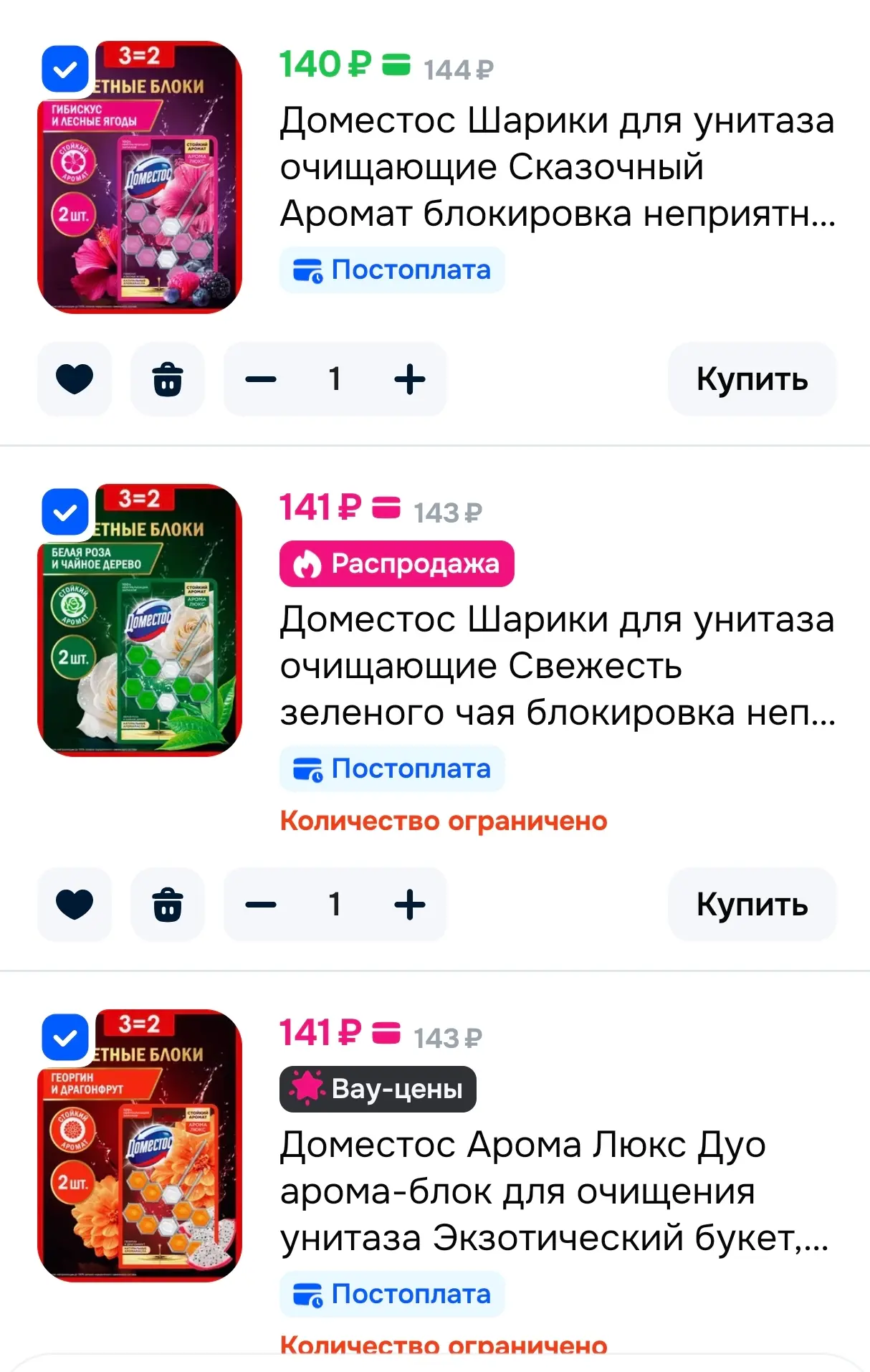Uncheck the Арома Люкс Дуо item
Screen dimensions: 870x1372
(65, 1037)
